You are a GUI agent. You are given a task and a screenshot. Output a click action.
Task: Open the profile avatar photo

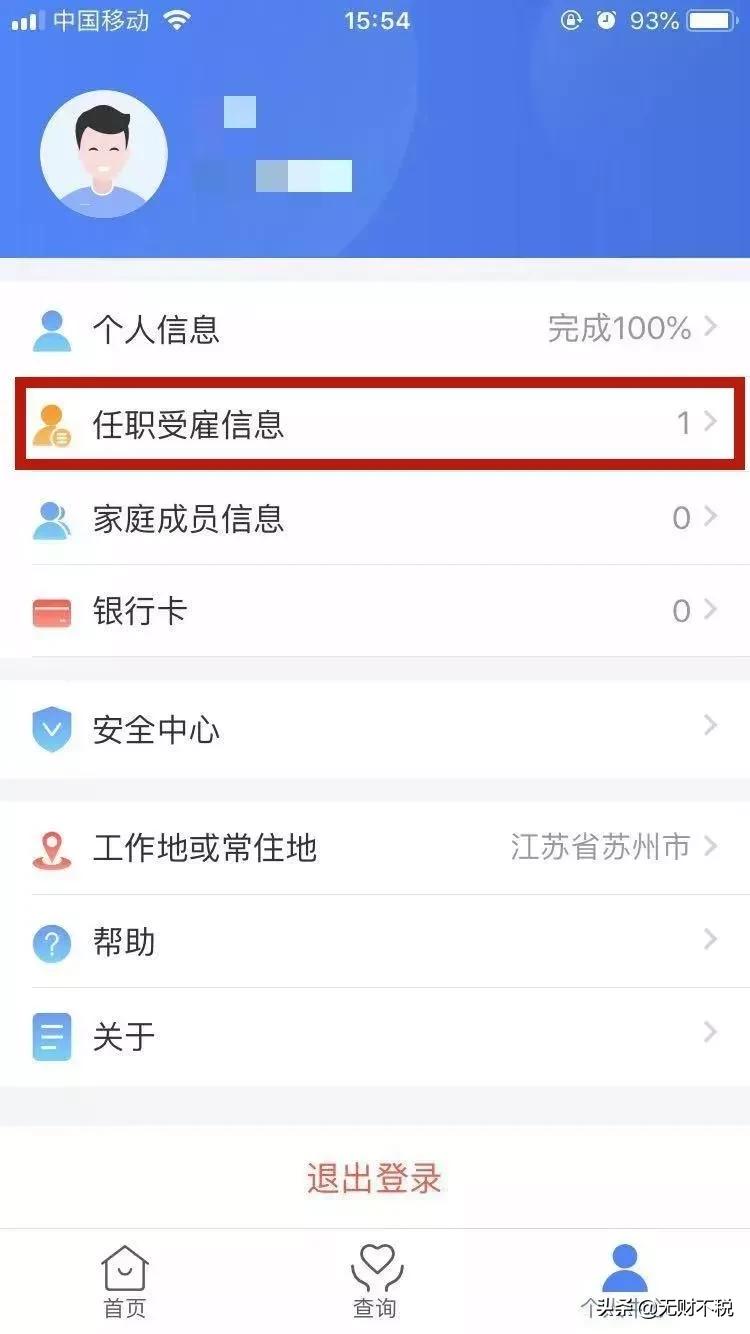(105, 153)
